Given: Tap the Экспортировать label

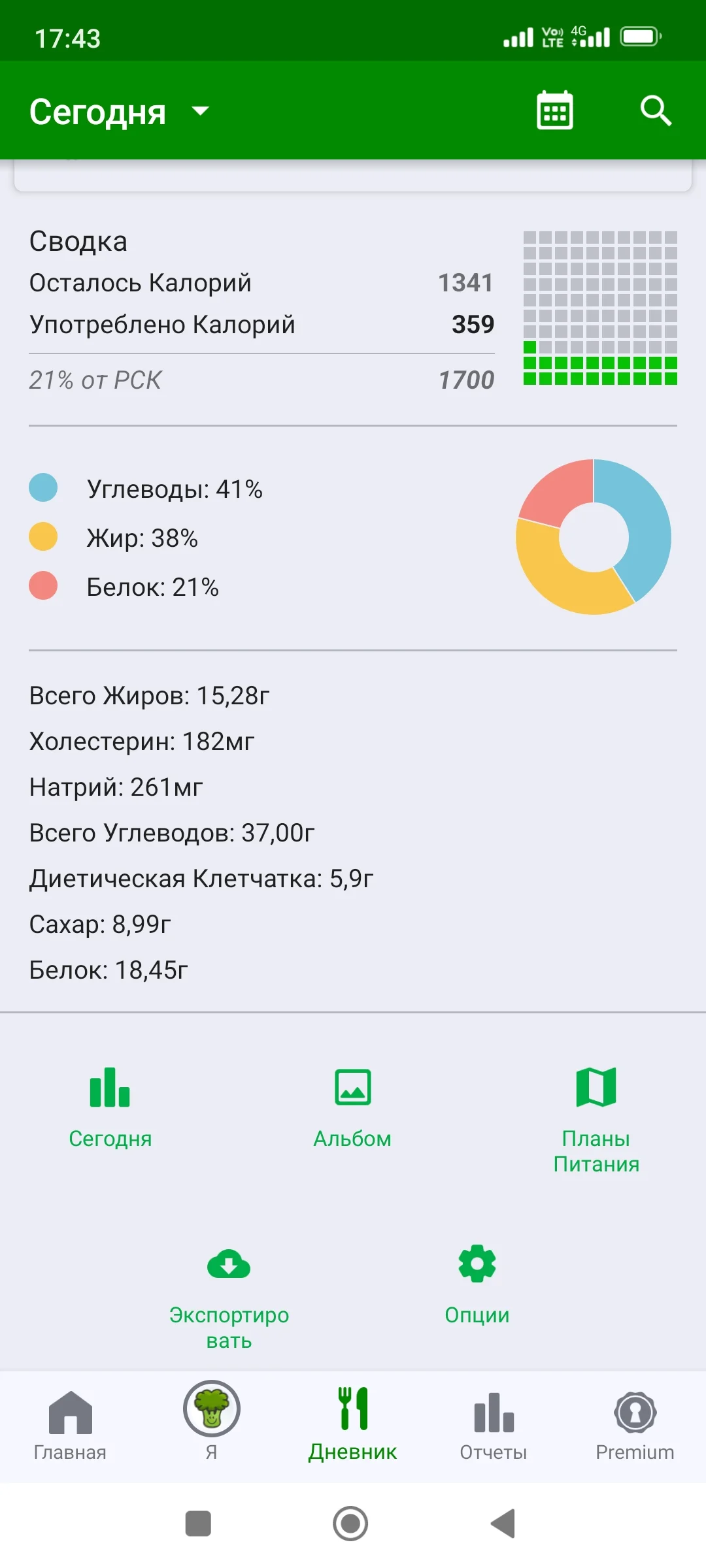Looking at the screenshot, I should tap(227, 1326).
